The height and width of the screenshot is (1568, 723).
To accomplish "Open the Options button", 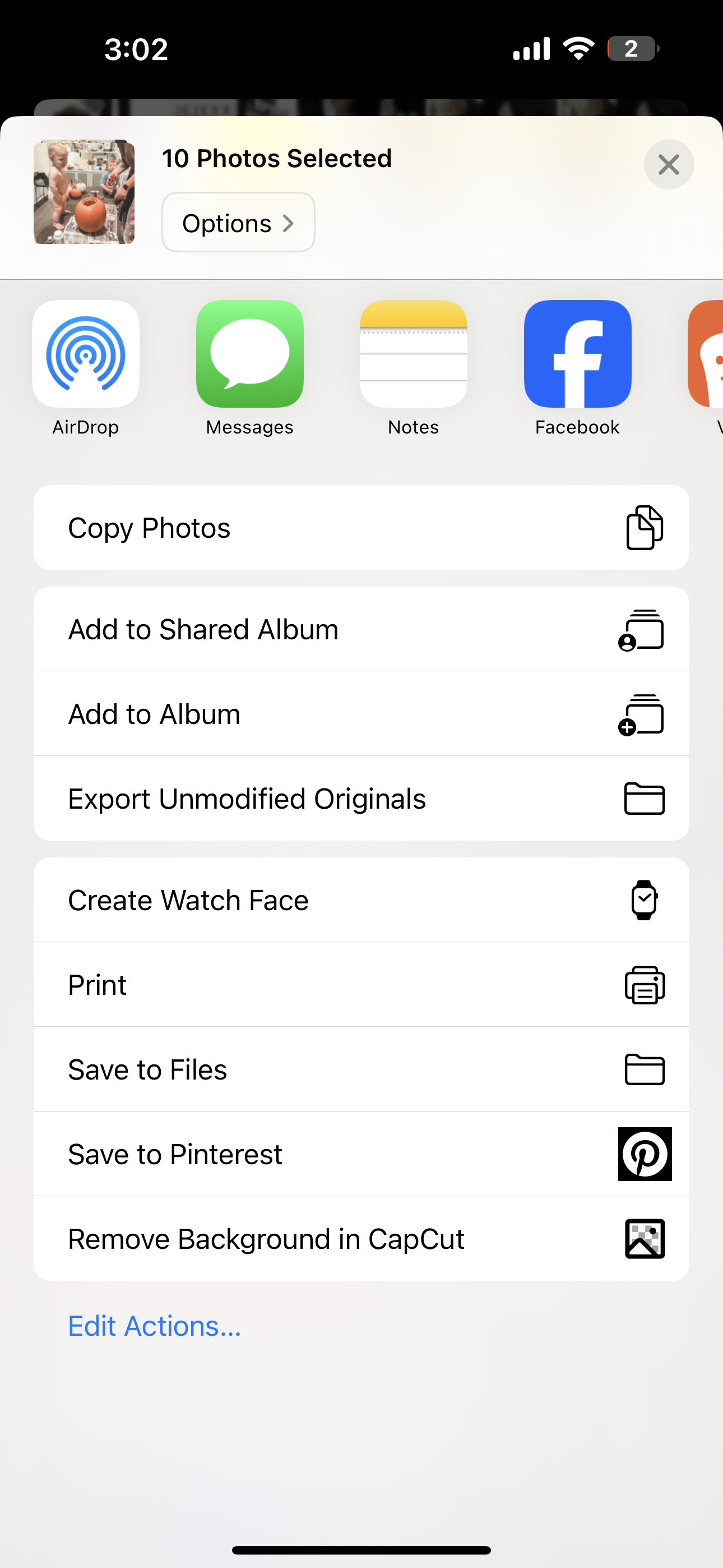I will (238, 222).
